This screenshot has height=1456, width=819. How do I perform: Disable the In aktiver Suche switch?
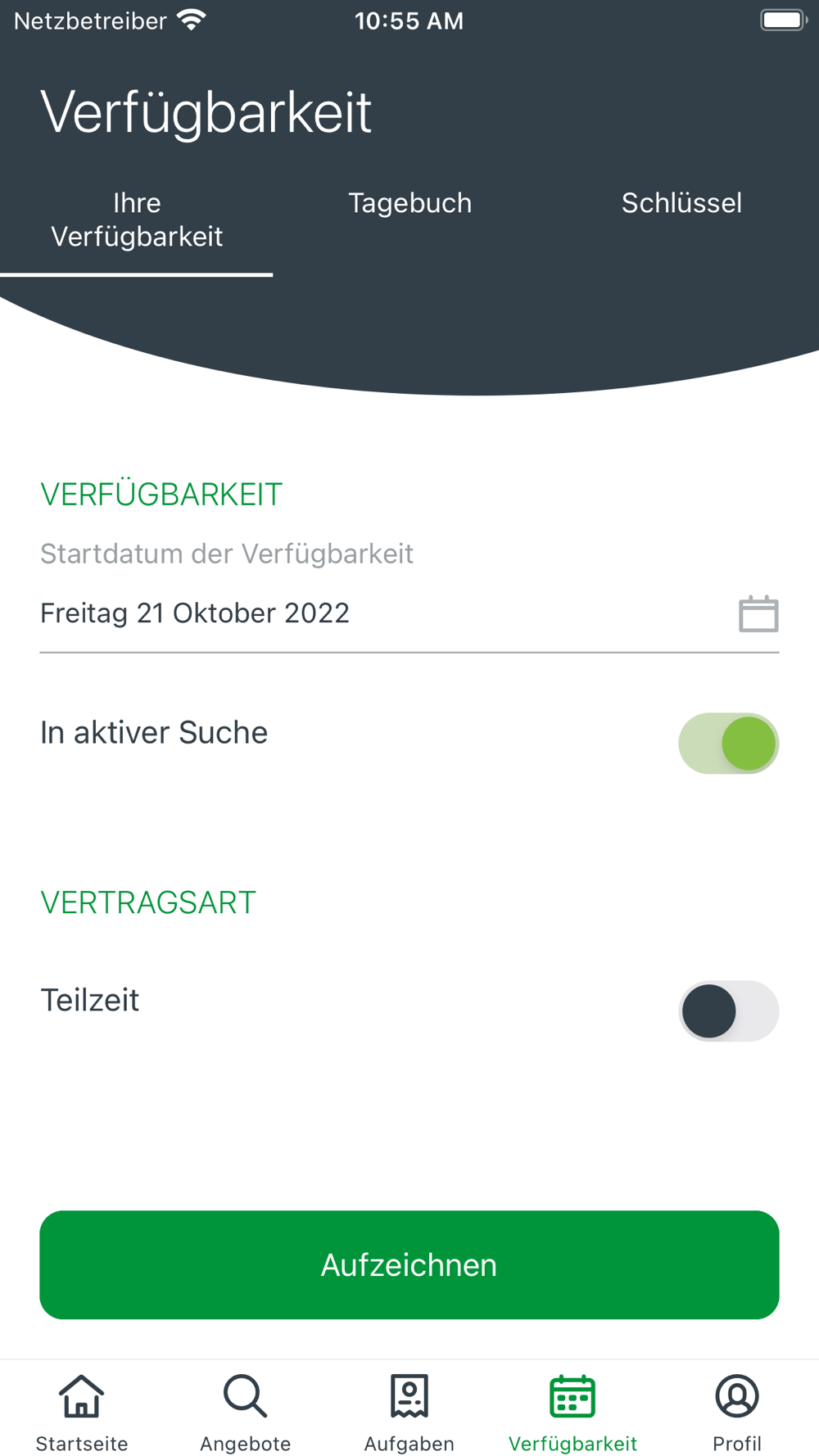728,744
